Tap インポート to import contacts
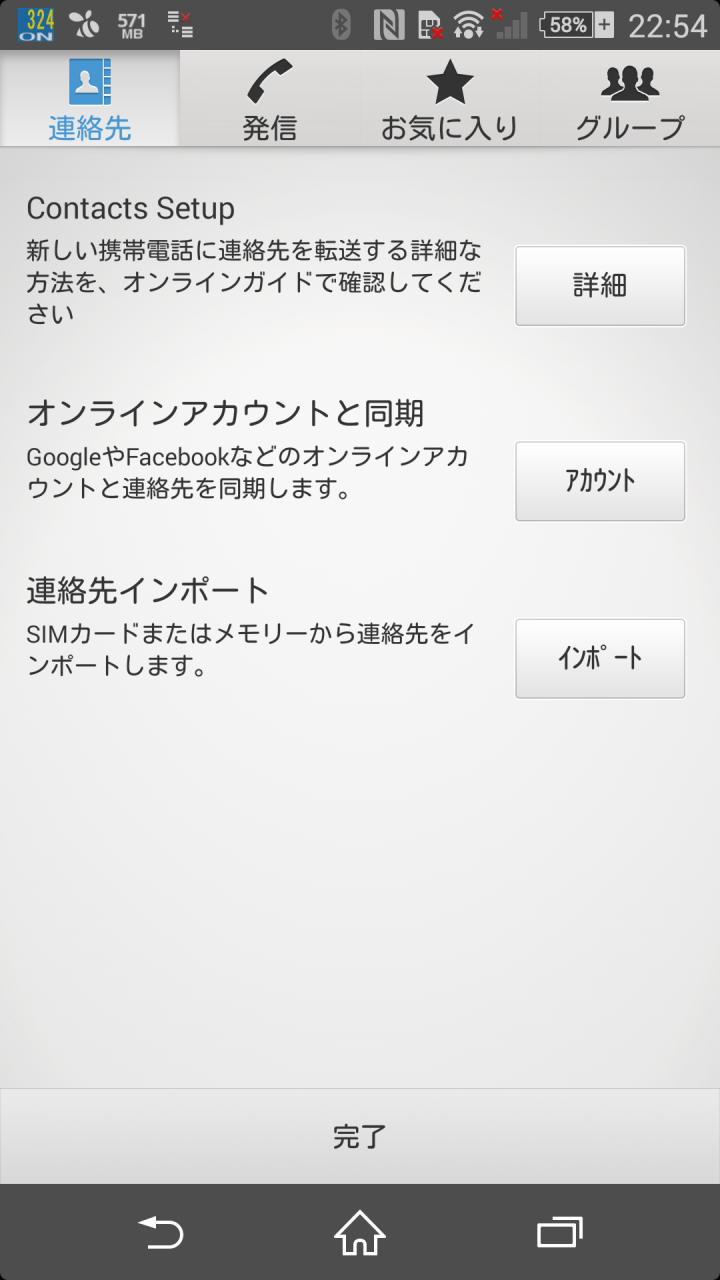720x1280 pixels. [x=600, y=658]
